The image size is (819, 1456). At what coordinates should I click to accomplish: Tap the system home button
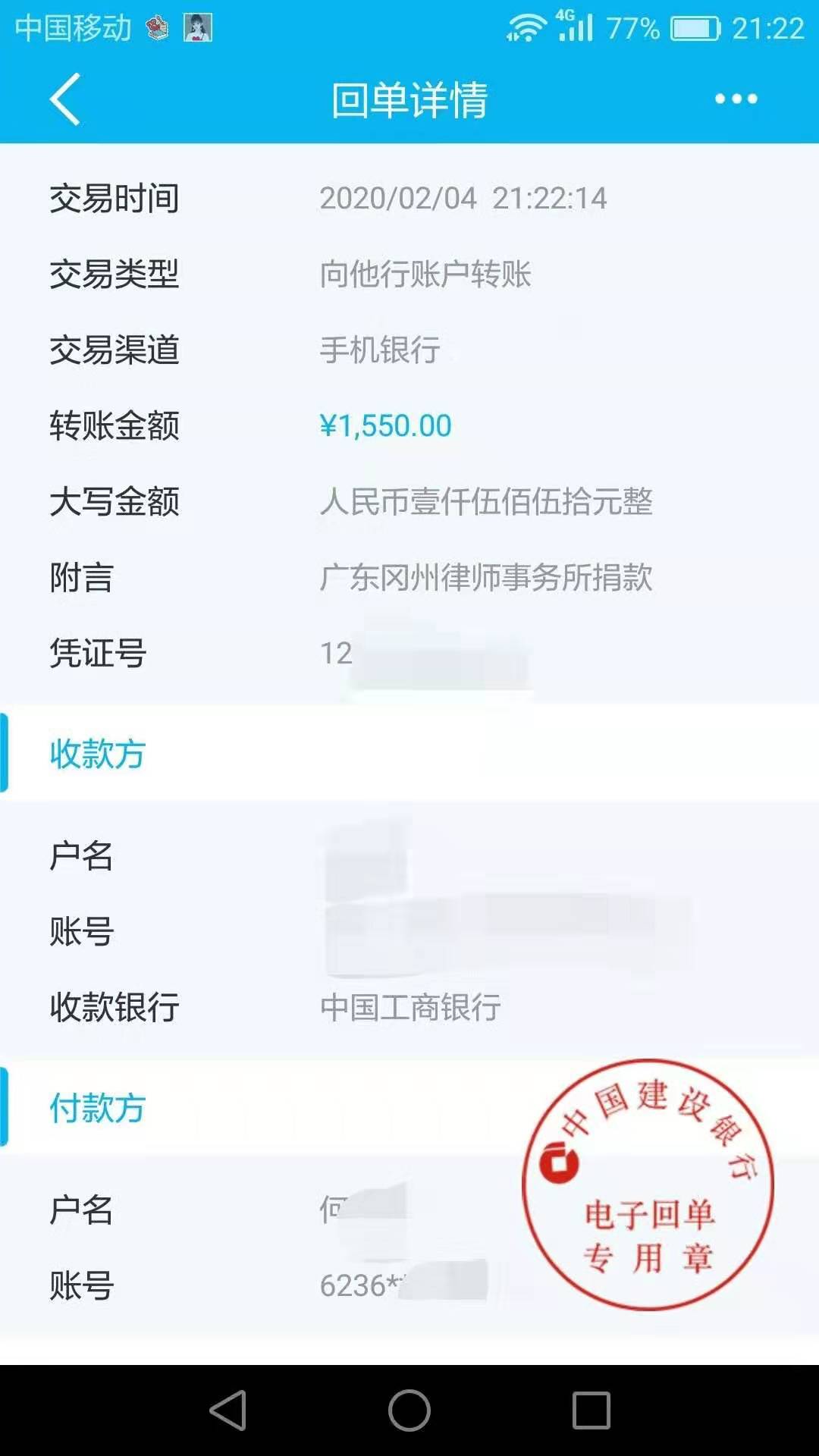[409, 1410]
